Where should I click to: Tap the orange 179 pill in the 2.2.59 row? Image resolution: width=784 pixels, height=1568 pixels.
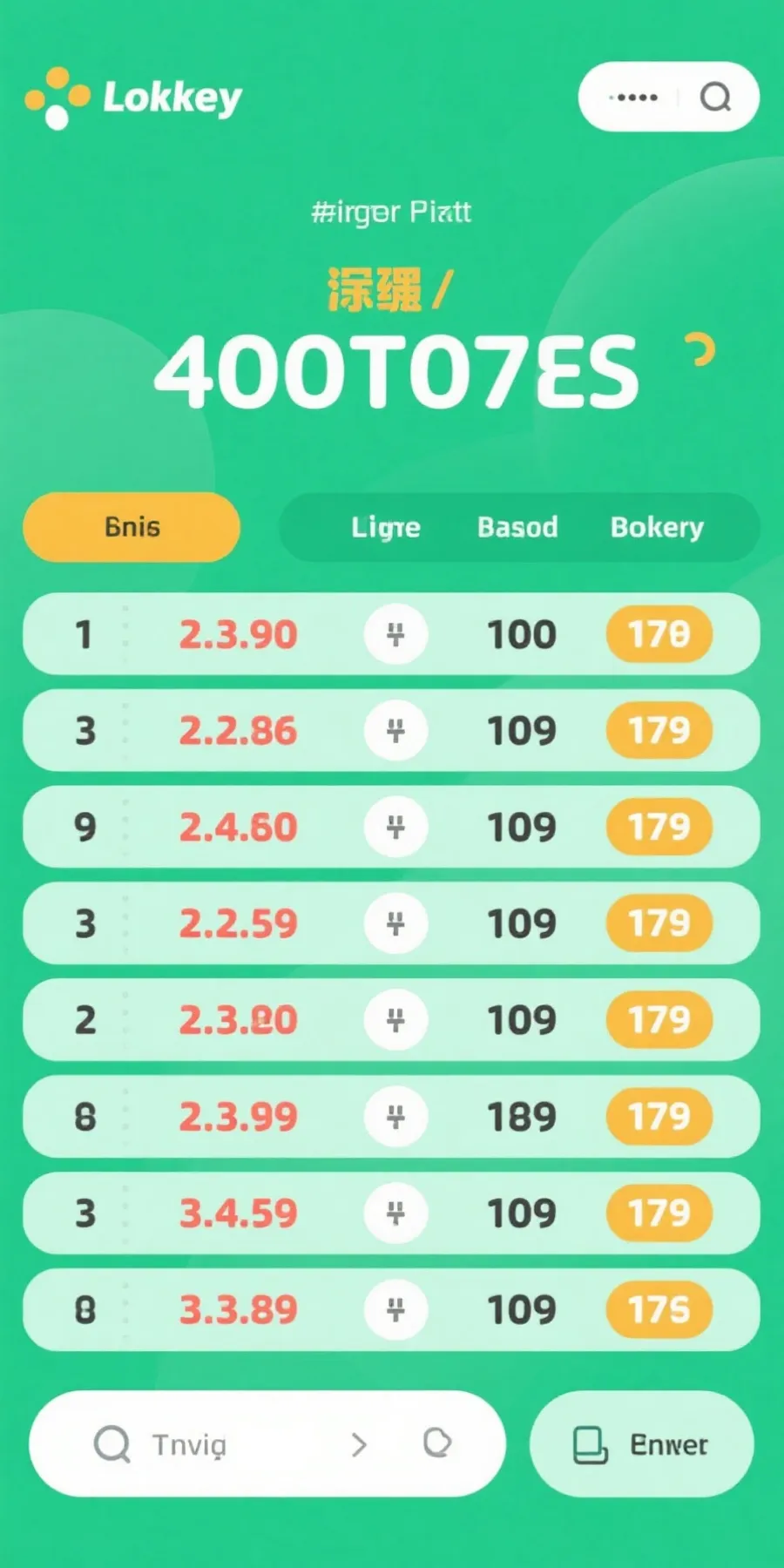659,923
